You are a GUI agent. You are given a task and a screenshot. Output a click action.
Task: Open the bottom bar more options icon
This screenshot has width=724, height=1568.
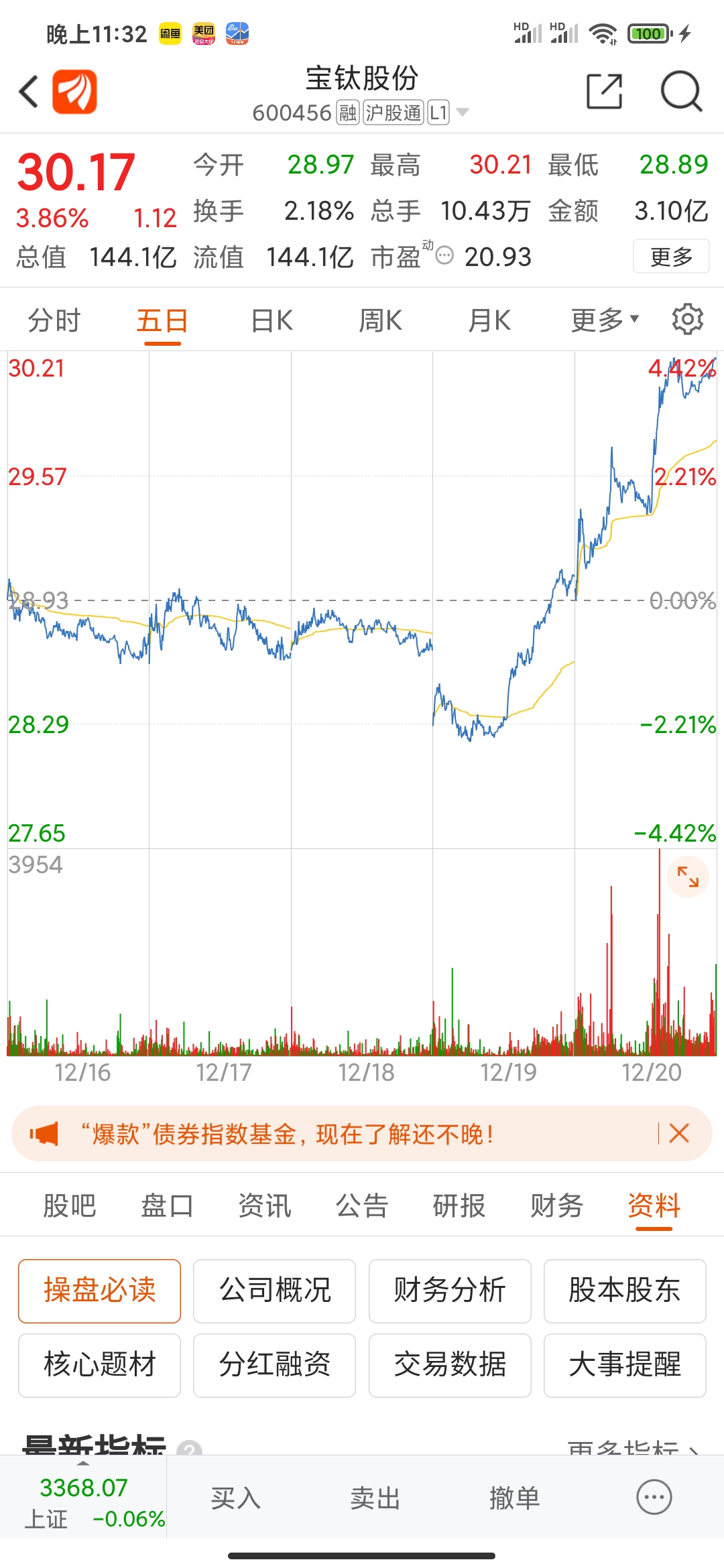coord(654,1497)
